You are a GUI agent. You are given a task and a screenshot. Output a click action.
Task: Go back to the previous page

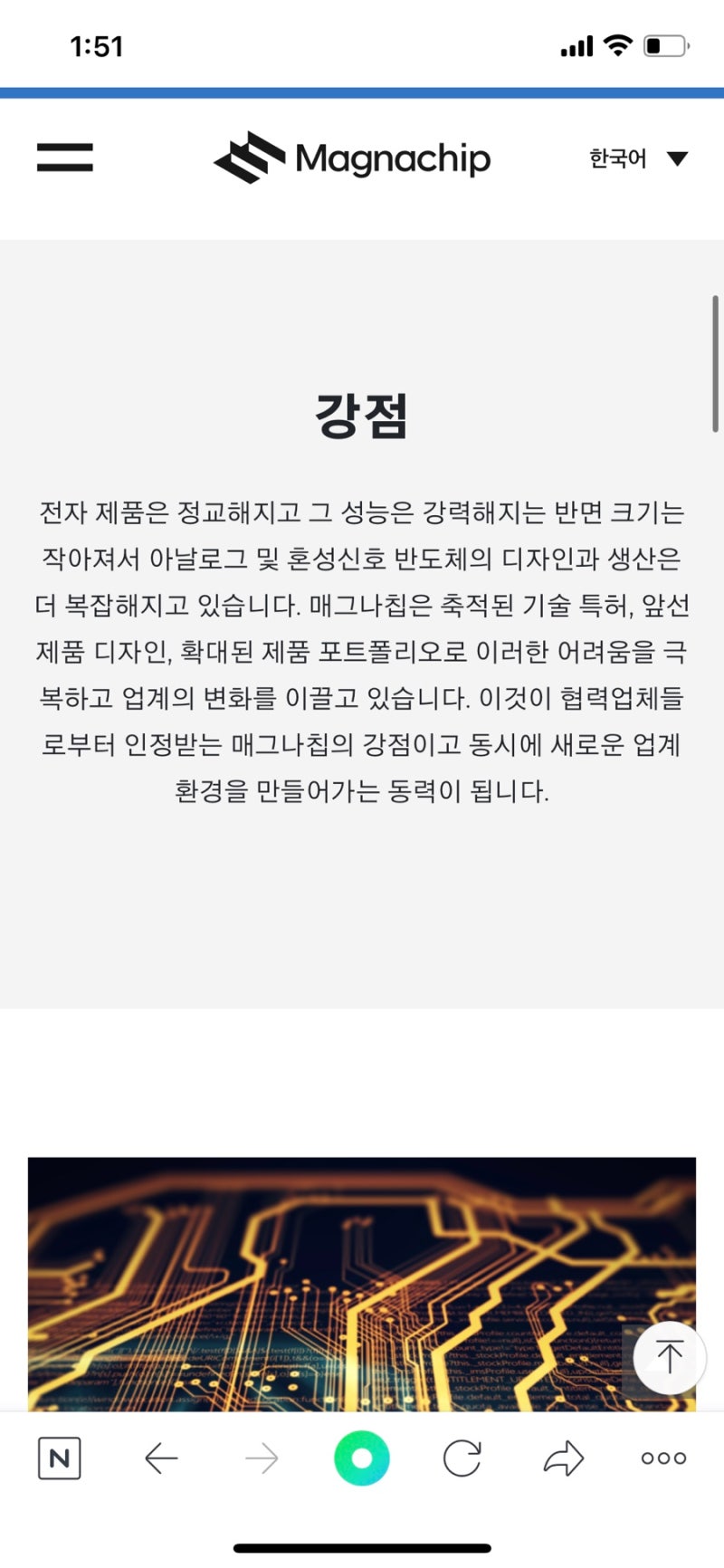(x=161, y=1458)
